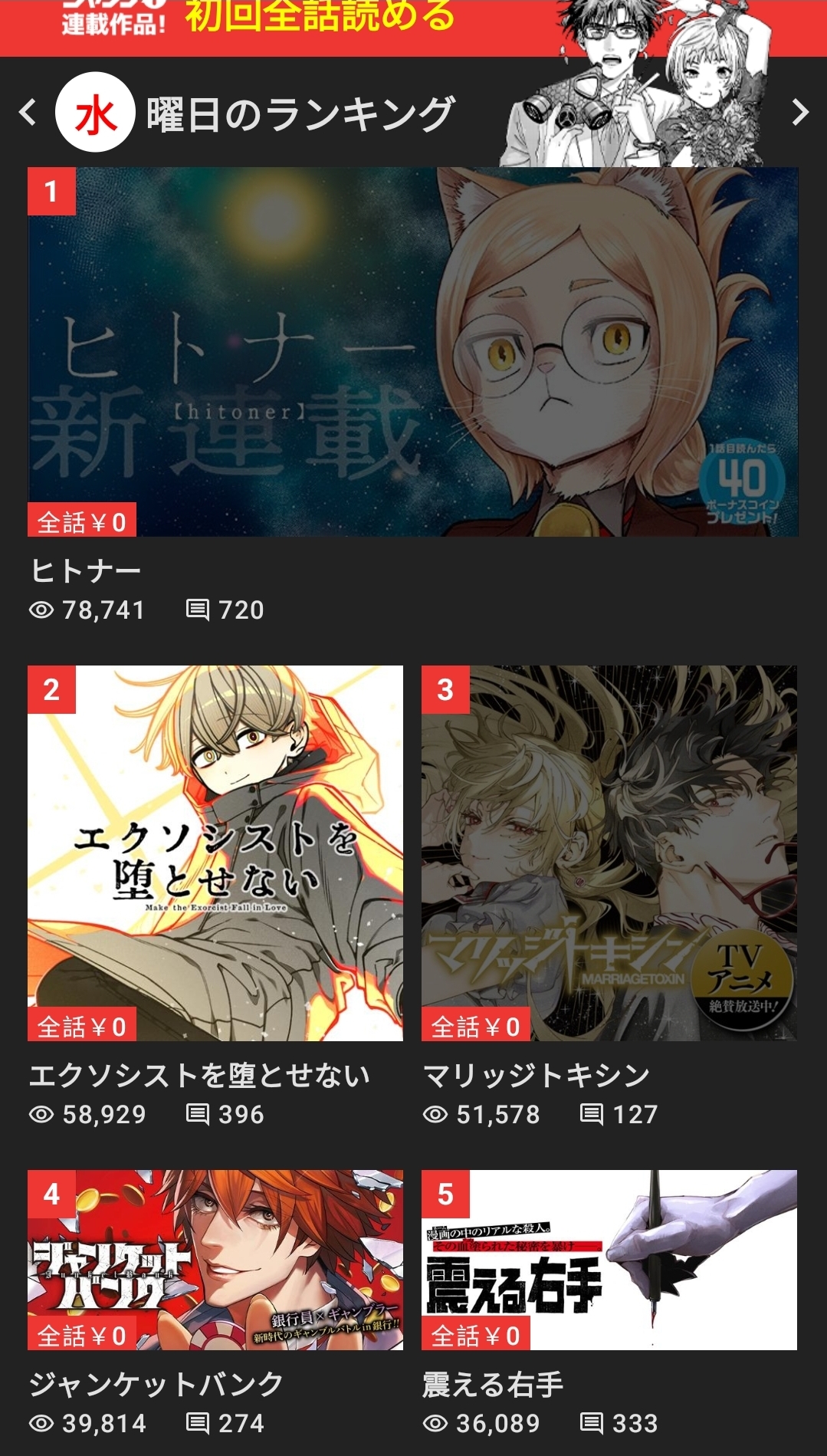Open the rank 1 manga ヒトナー
This screenshot has height=1456, width=827.
coord(412,352)
